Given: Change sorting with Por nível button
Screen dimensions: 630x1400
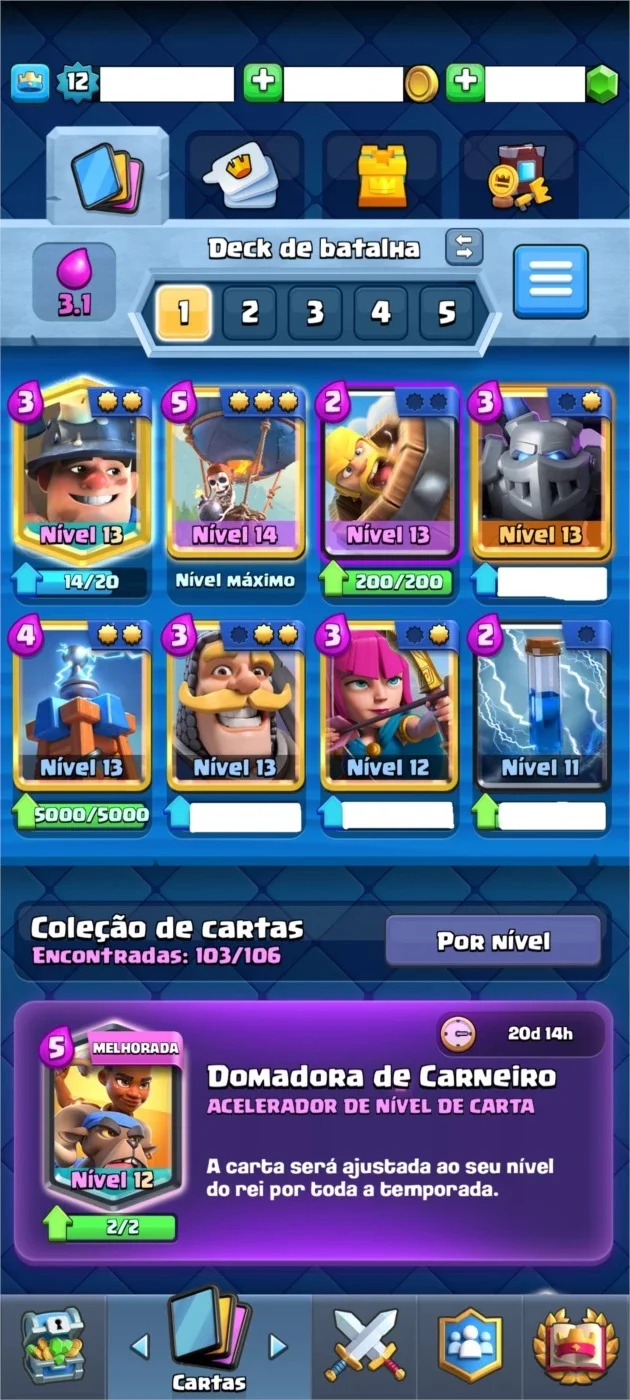Looking at the screenshot, I should click(493, 941).
